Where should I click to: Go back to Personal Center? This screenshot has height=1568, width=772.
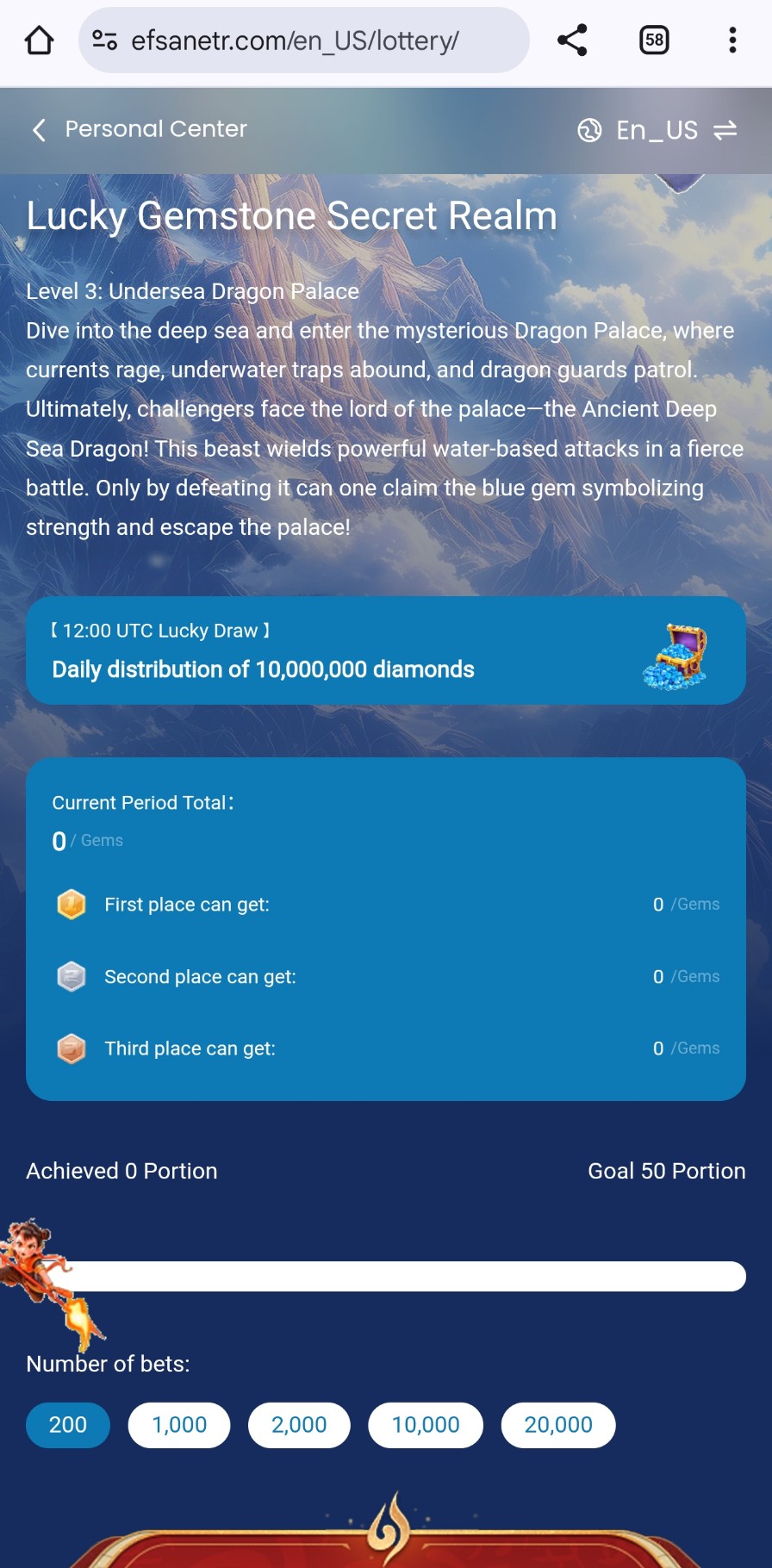pyautogui.click(x=138, y=130)
